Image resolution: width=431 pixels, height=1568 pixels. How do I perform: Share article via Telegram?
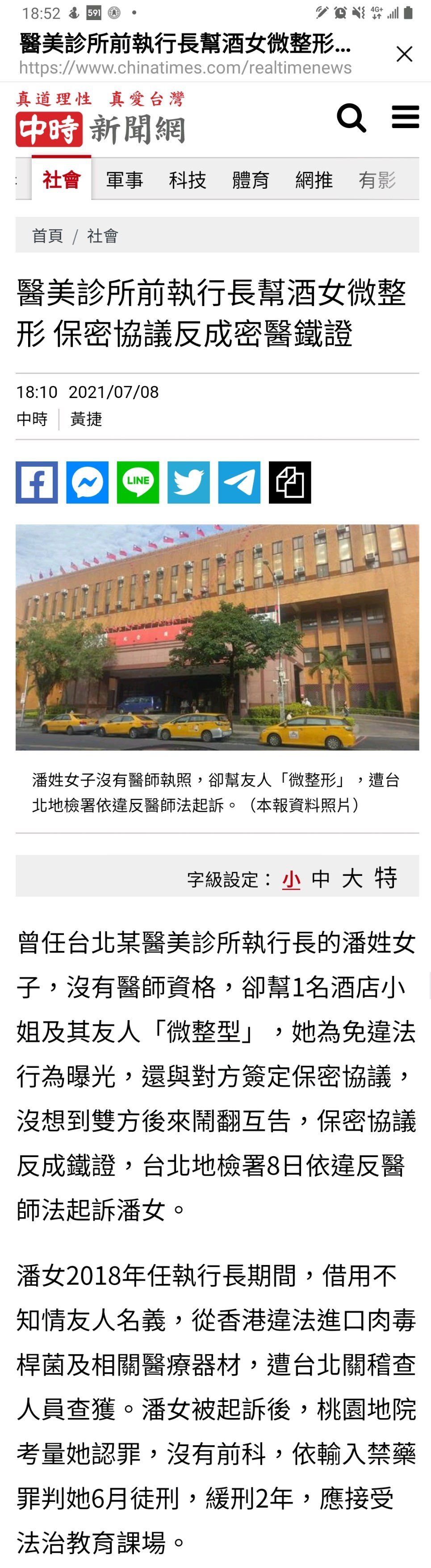pyautogui.click(x=239, y=482)
